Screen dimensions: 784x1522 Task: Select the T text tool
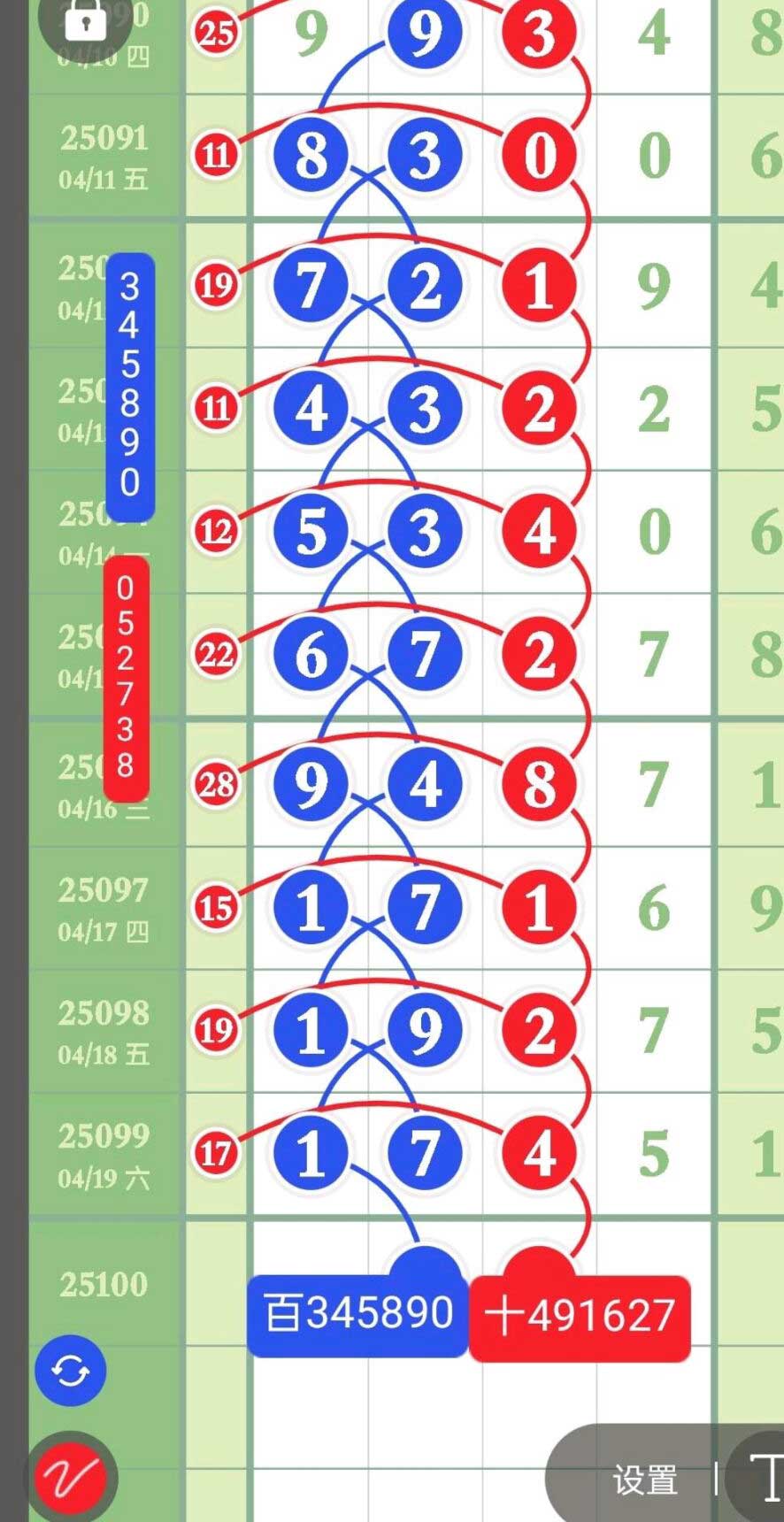point(763,1477)
